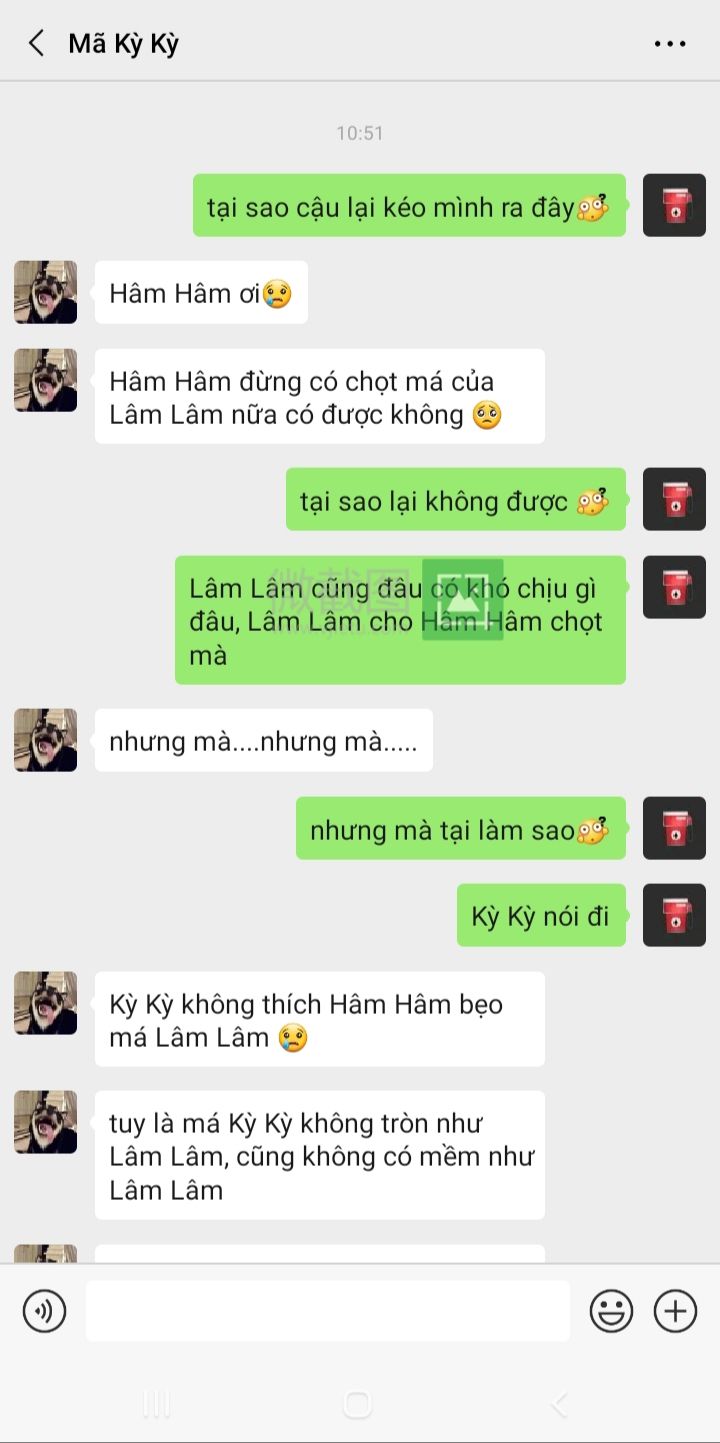The height and width of the screenshot is (1443, 720).
Task: Open the three-dot chat options menu
Action: pos(670,44)
